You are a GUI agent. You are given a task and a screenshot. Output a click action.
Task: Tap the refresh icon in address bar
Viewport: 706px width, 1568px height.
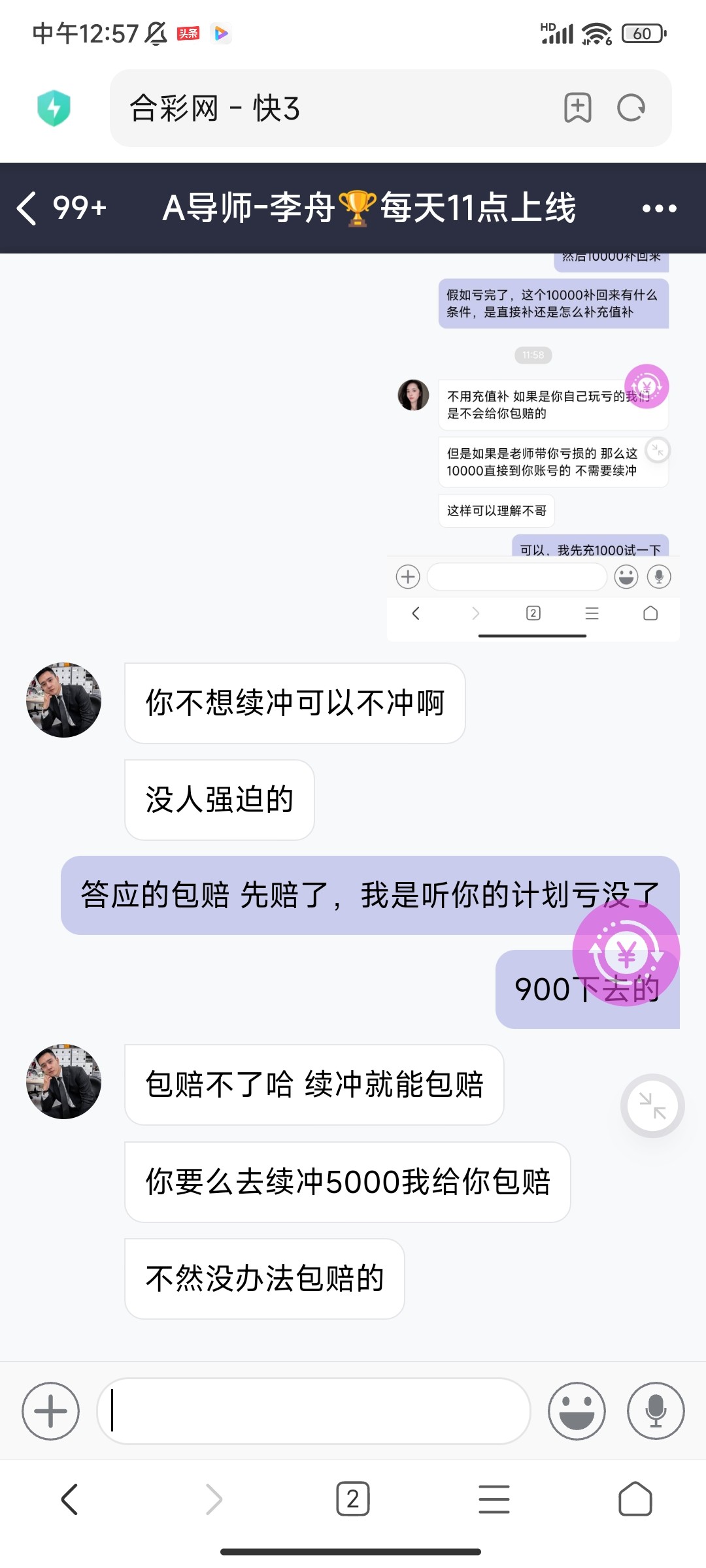630,108
